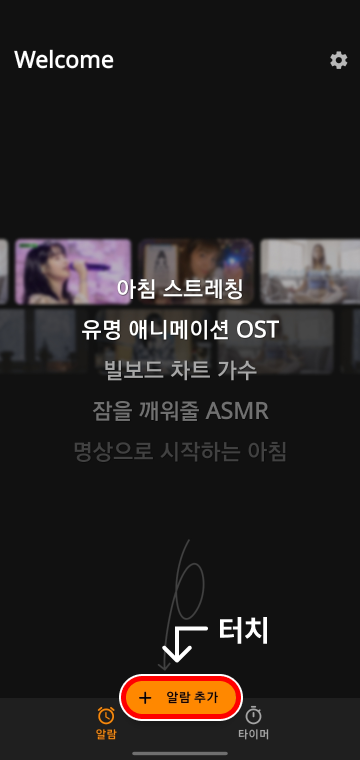Select the 알람 tab
Image resolution: width=360 pixels, height=760 pixels.
pyautogui.click(x=106, y=723)
